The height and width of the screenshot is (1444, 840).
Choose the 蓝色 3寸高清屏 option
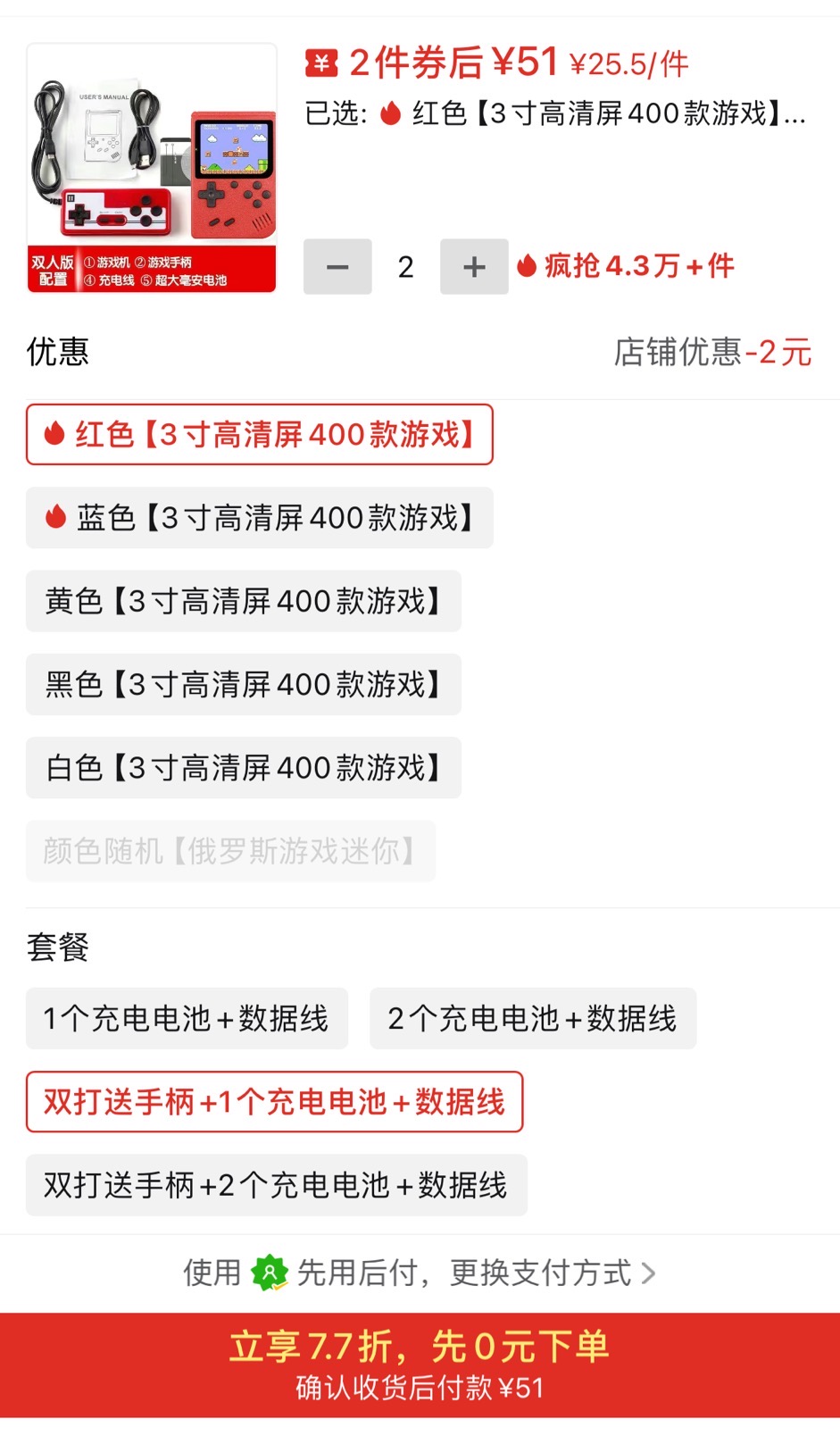[260, 518]
